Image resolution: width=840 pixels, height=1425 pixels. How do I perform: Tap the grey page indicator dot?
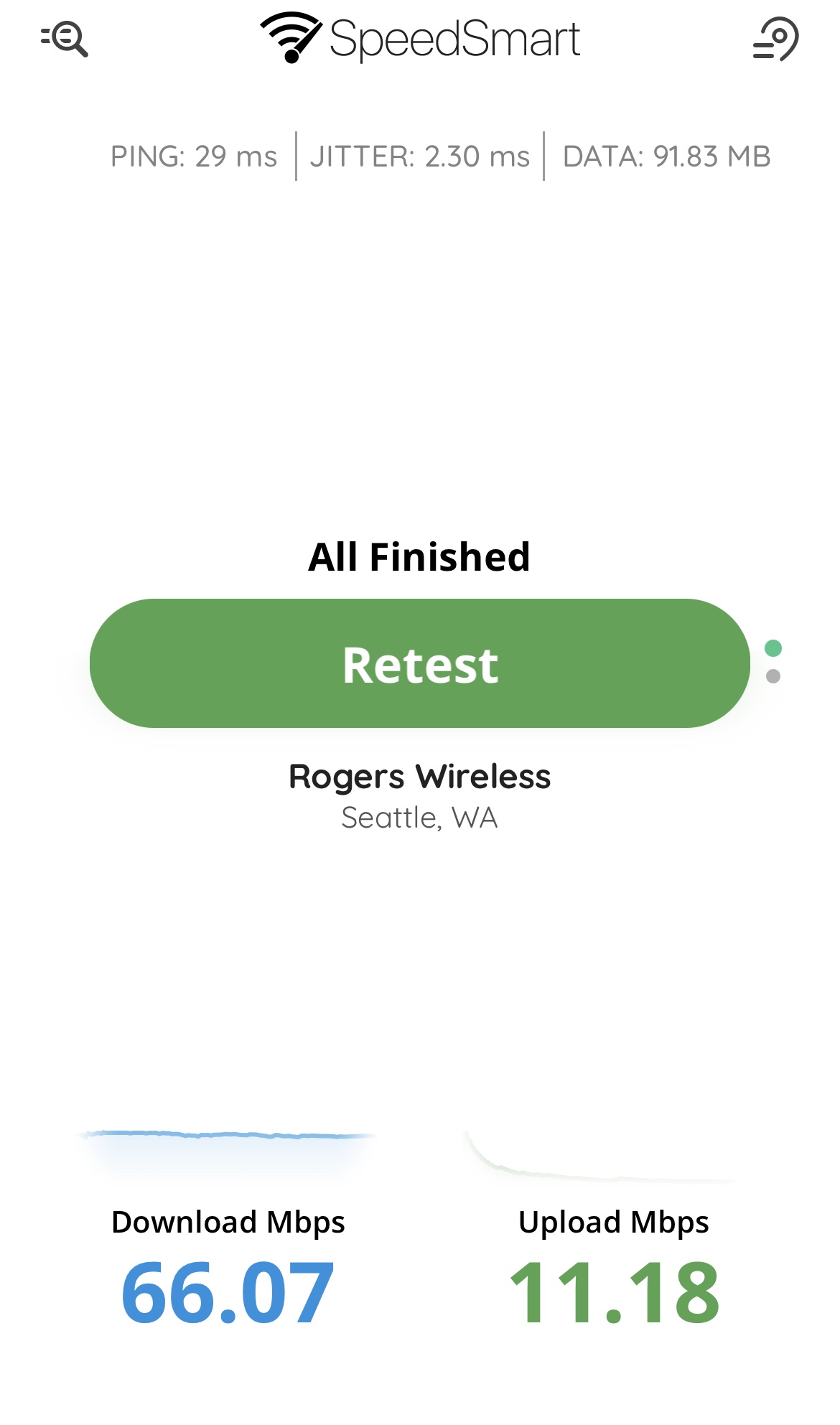(x=773, y=676)
